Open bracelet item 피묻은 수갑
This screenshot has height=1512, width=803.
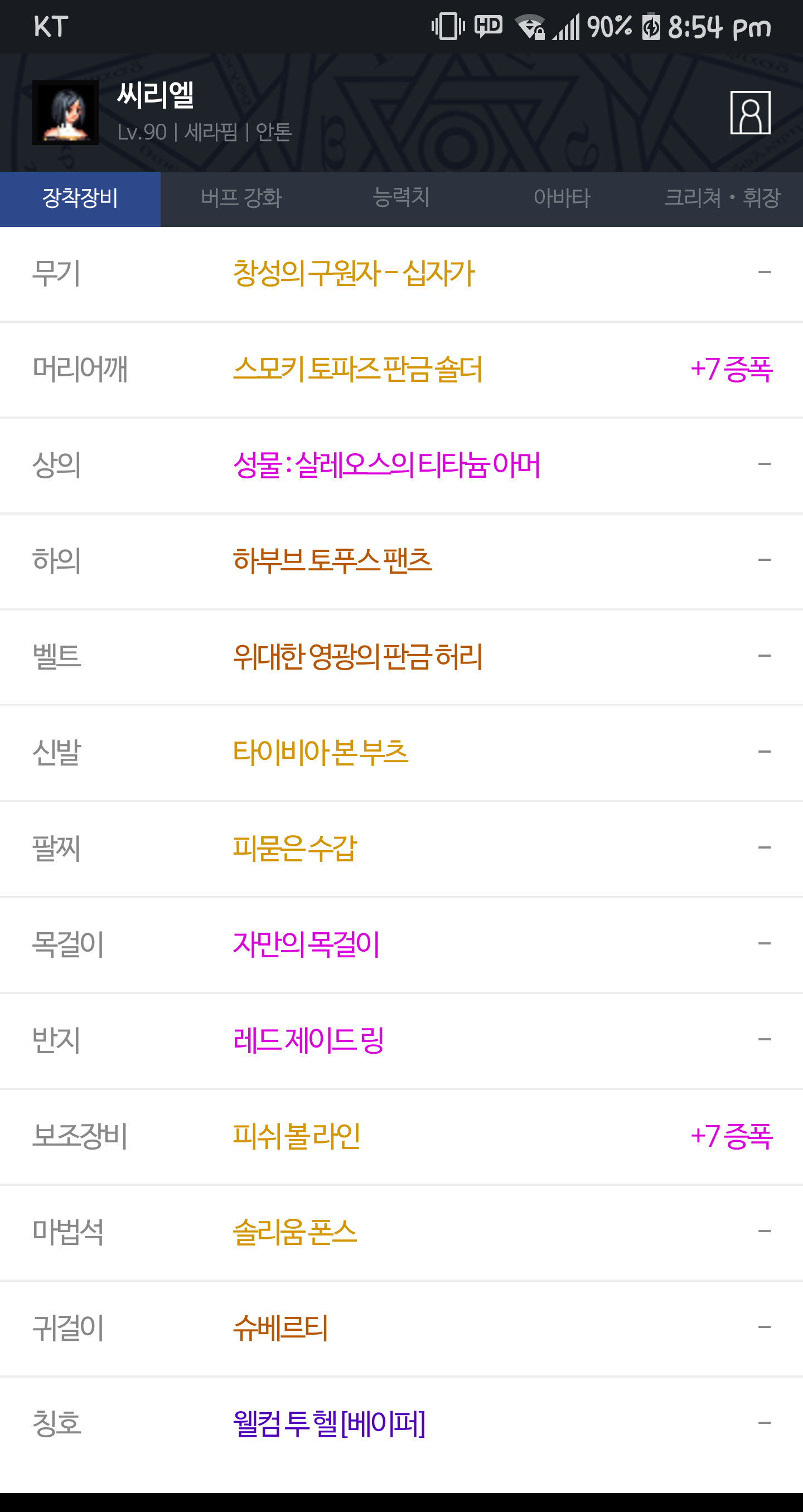click(401, 848)
